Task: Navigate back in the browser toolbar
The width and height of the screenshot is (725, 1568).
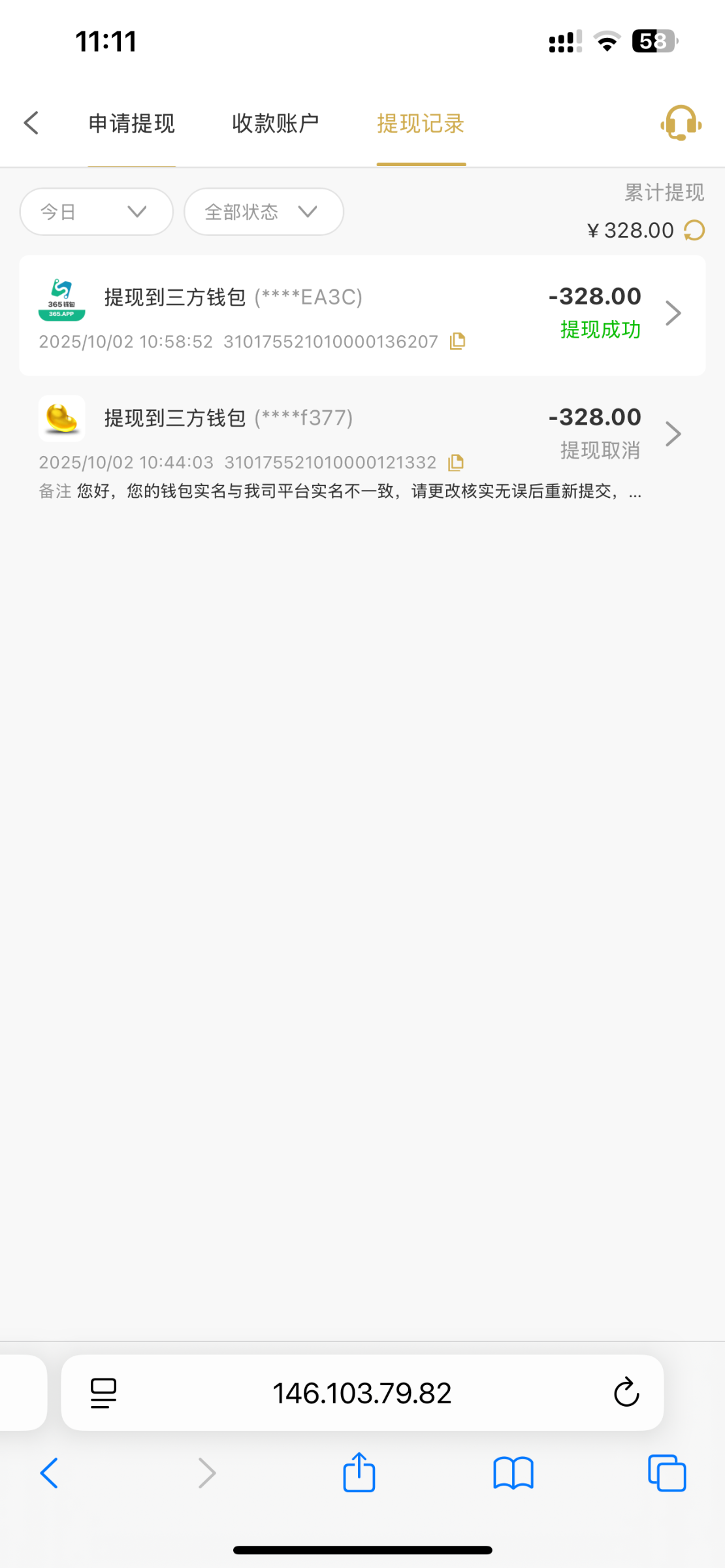Action: pos(50,1473)
